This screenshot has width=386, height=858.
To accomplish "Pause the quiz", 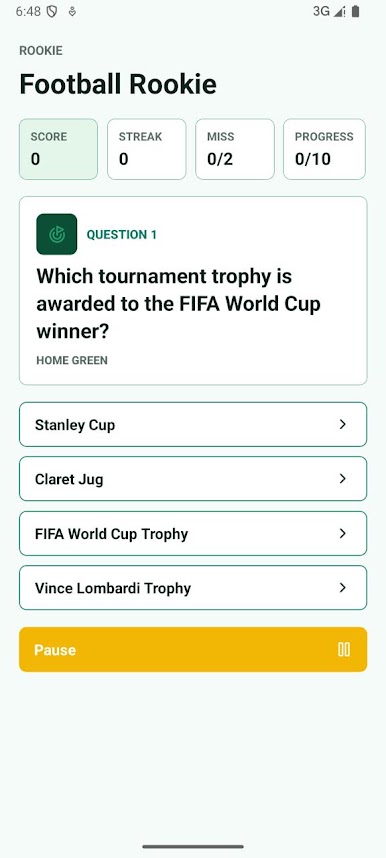I will pyautogui.click(x=193, y=650).
